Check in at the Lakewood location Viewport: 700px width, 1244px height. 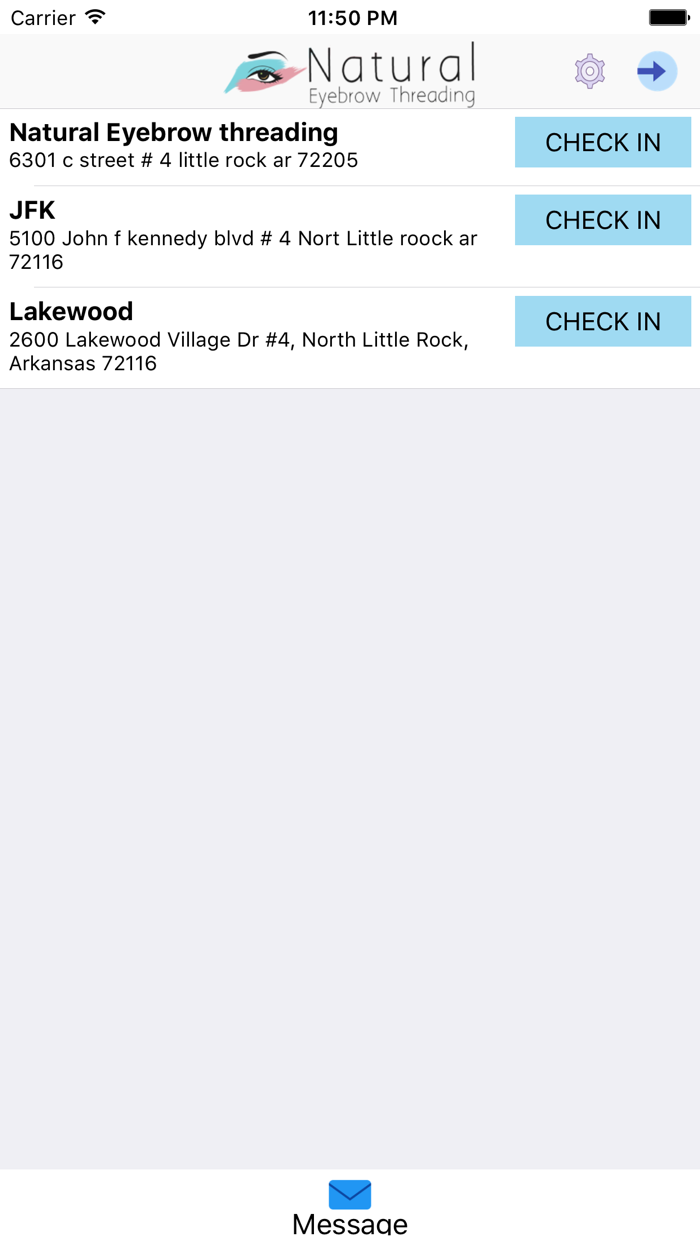click(x=603, y=321)
